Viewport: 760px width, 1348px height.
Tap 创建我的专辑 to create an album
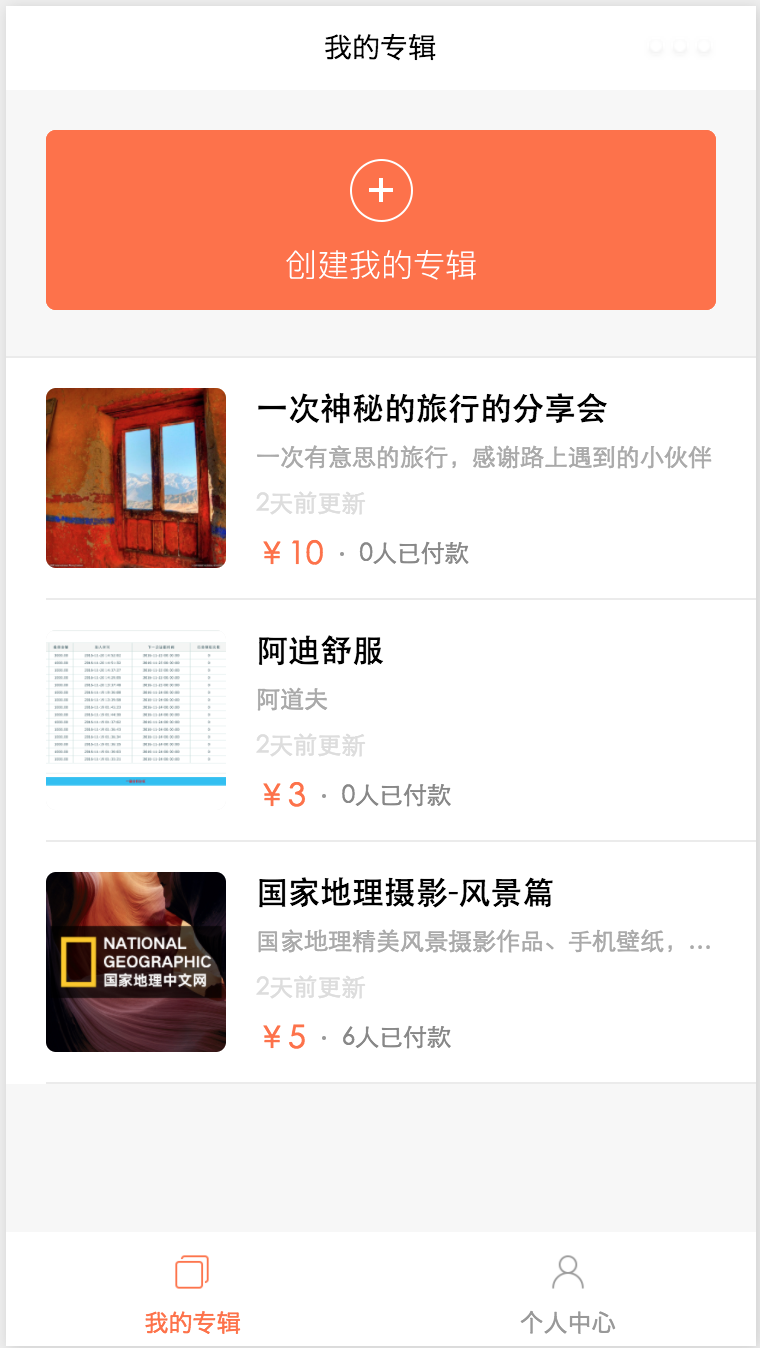(x=381, y=220)
